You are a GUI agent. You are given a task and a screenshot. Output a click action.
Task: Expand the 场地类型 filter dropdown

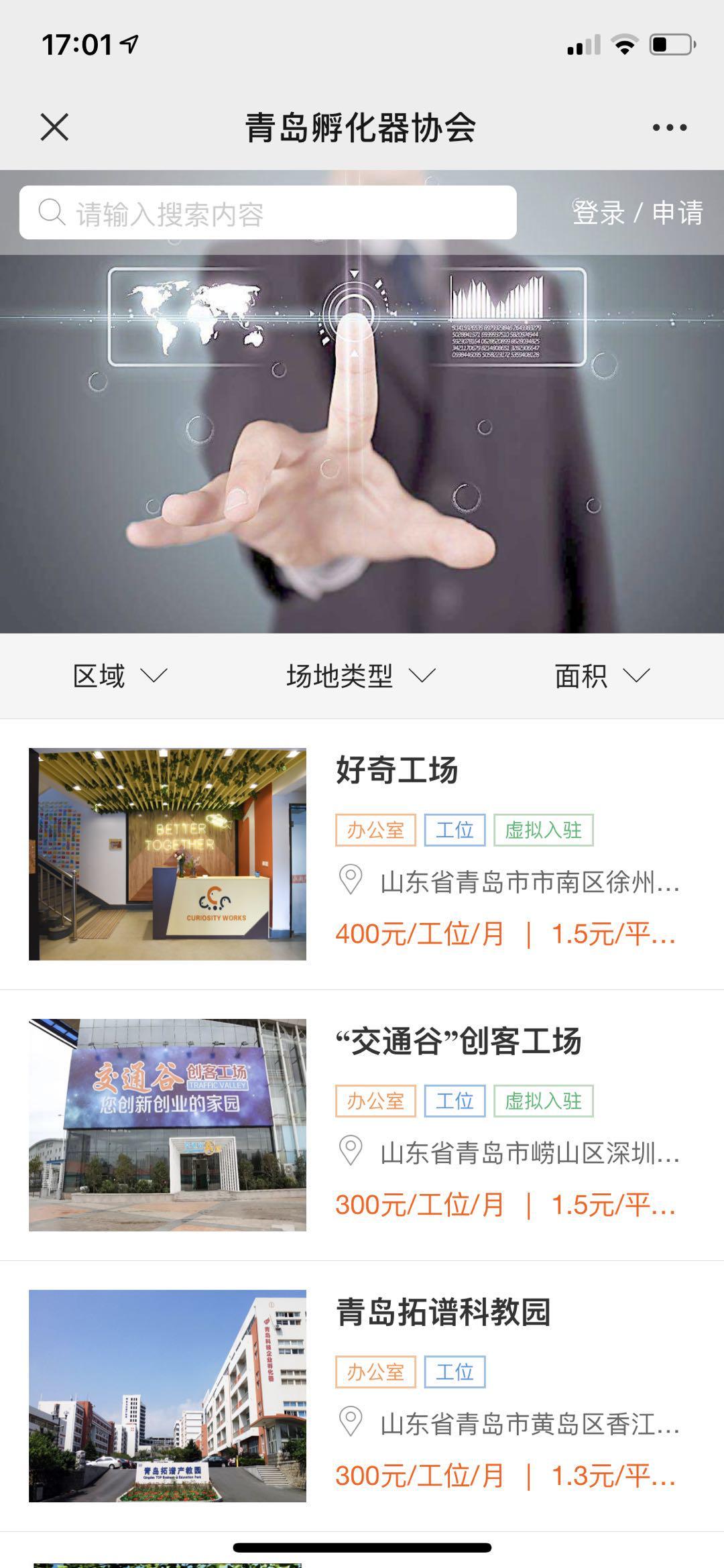coord(361,676)
